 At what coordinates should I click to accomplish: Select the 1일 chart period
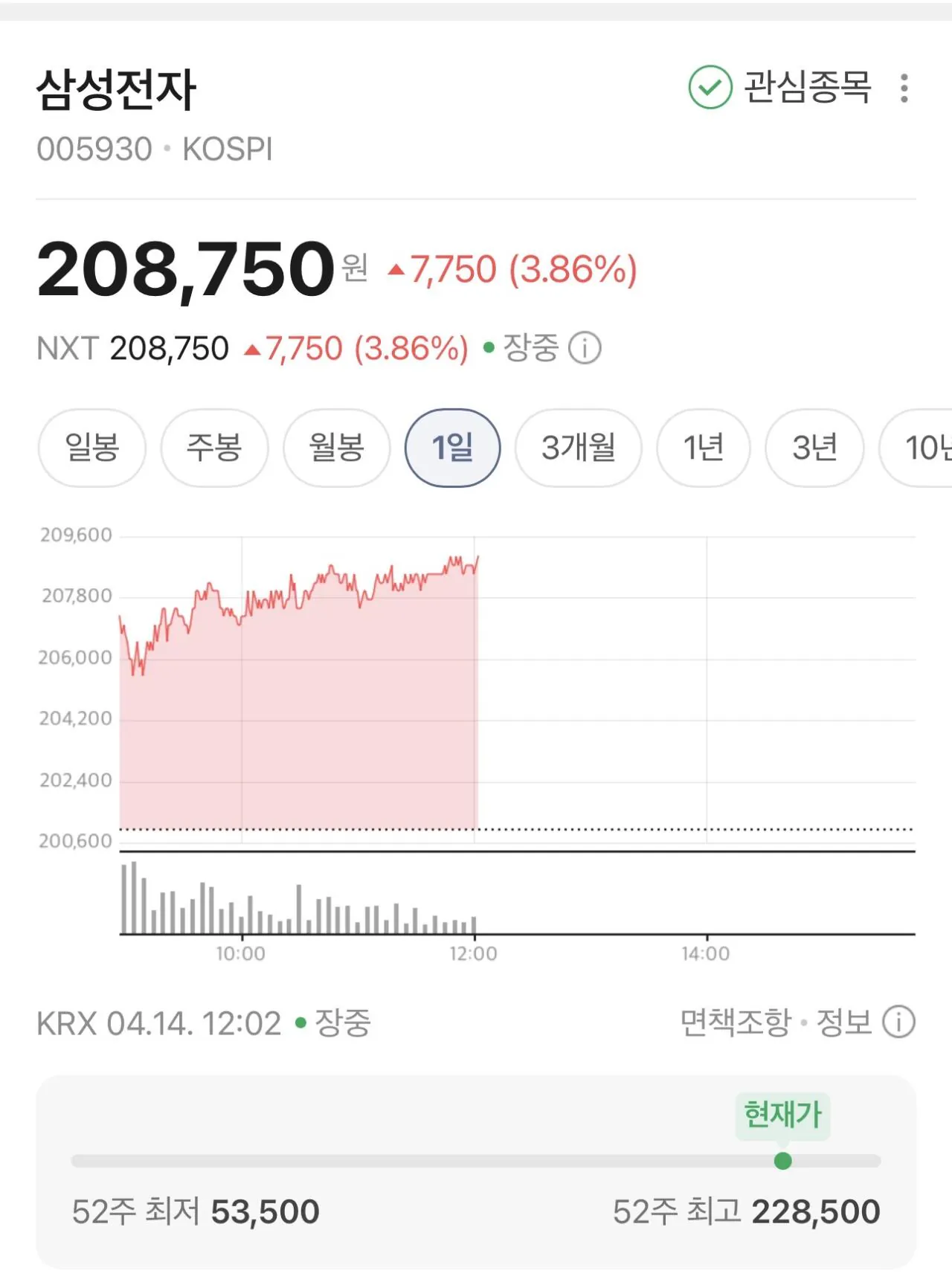coord(452,448)
